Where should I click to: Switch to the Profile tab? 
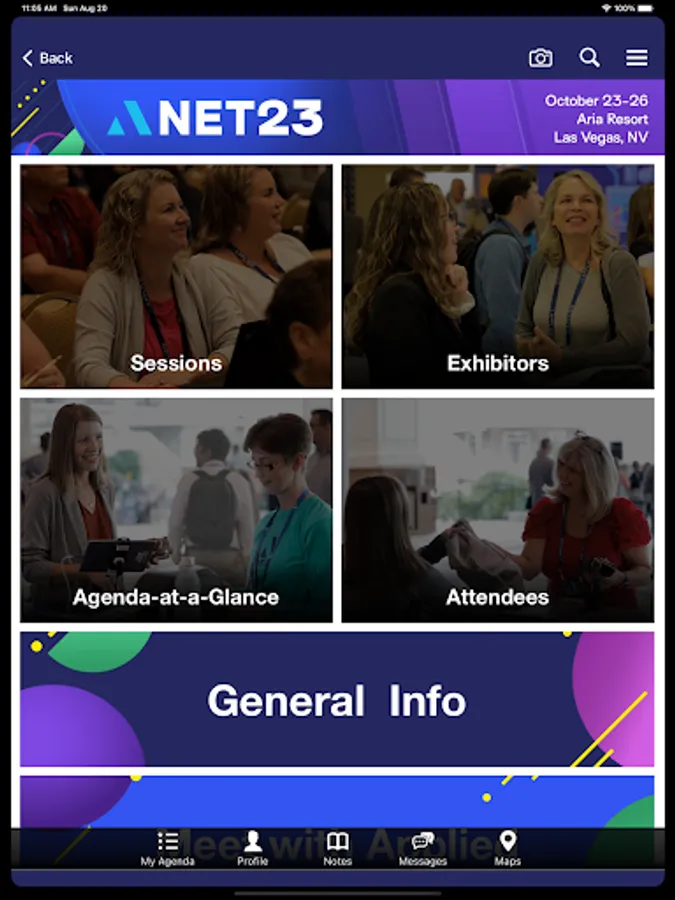pos(253,848)
